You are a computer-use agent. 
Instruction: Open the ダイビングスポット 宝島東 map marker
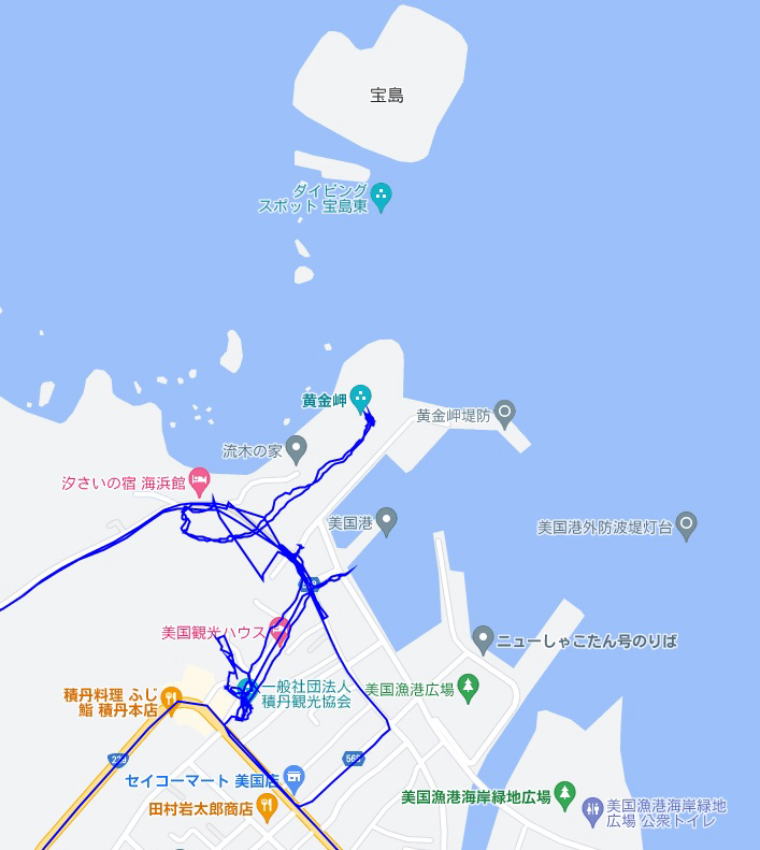pos(381,192)
